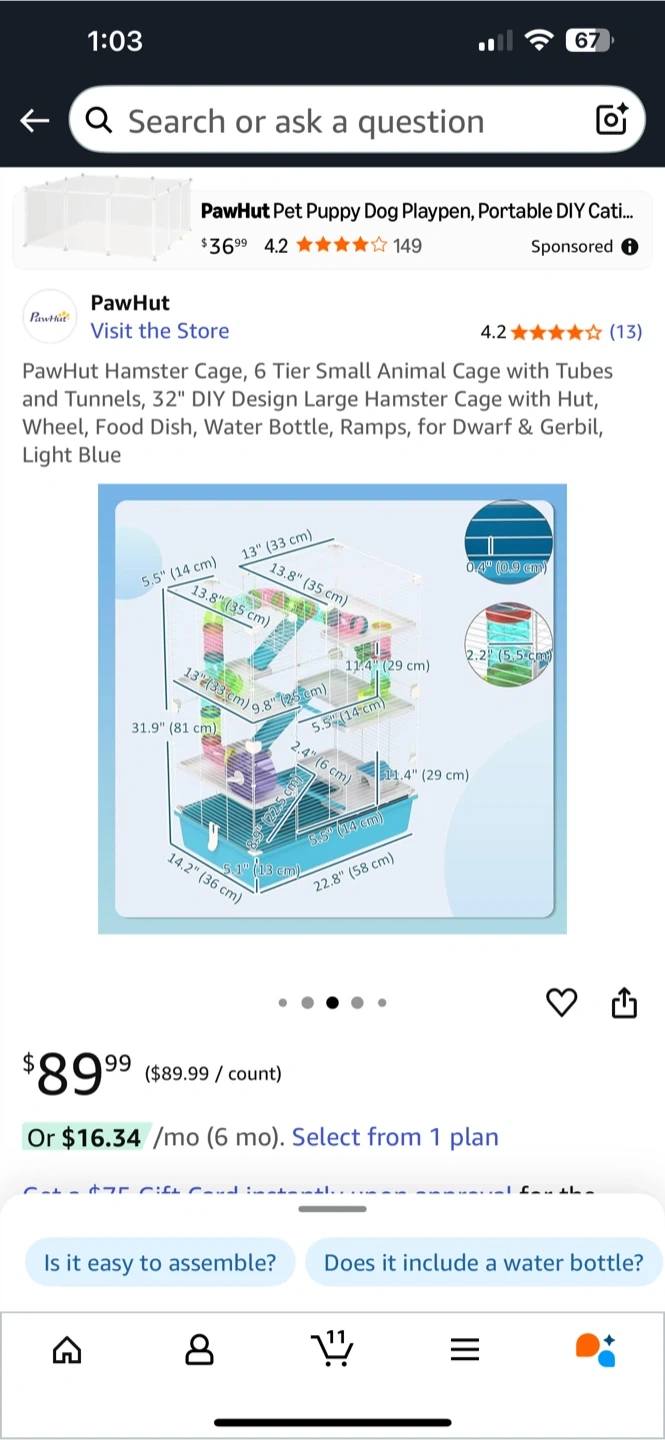This screenshot has height=1440, width=665.
Task: Open the hamster cage dimensions image
Action: (332, 708)
